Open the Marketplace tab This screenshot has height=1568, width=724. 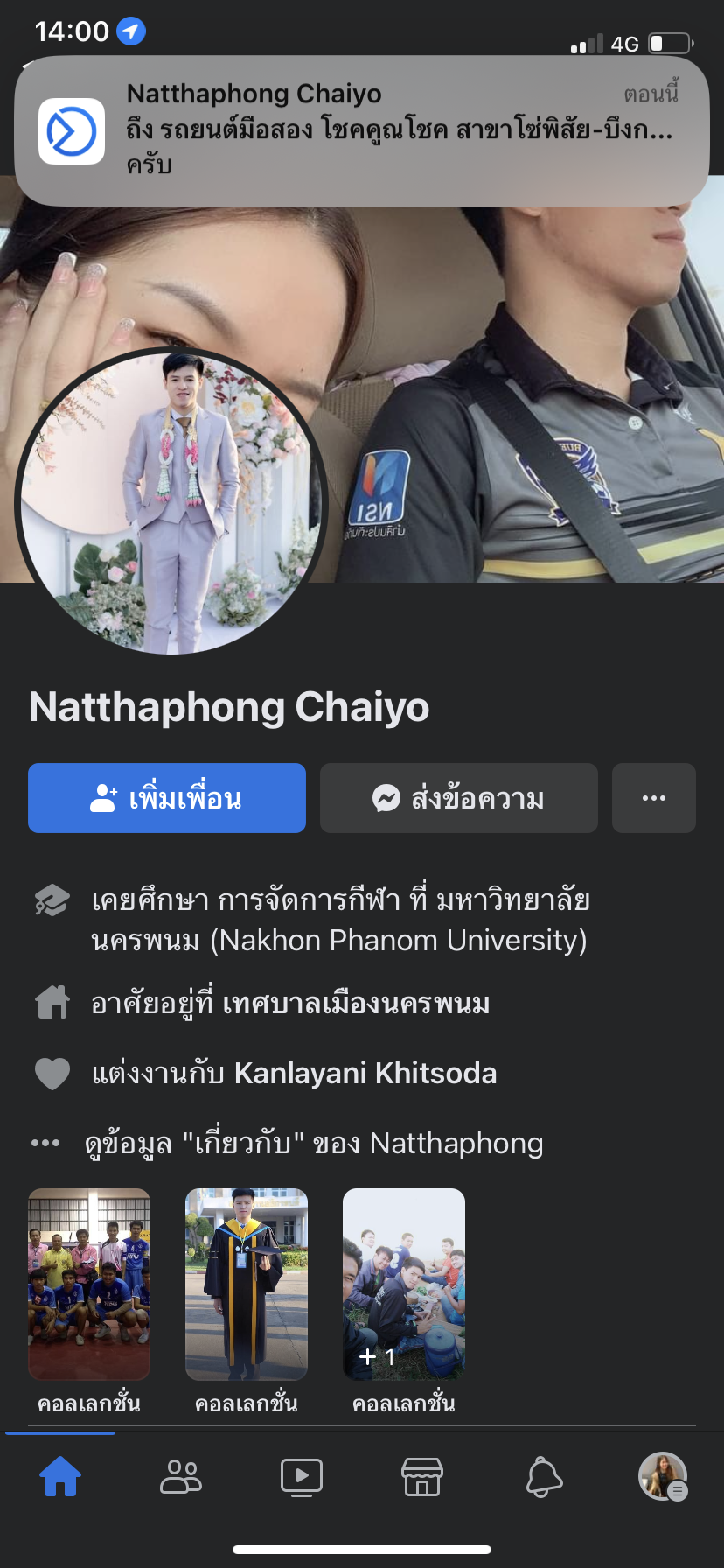422,1477
